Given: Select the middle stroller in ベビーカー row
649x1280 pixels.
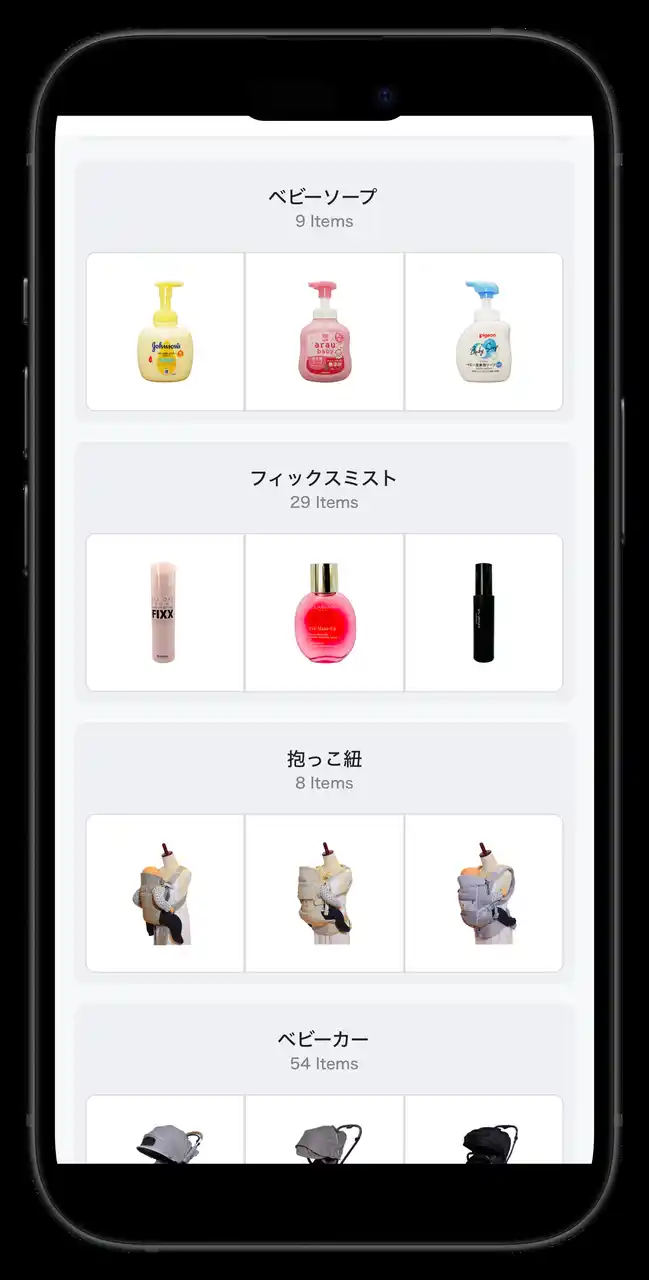Looking at the screenshot, I should coord(324,1135).
